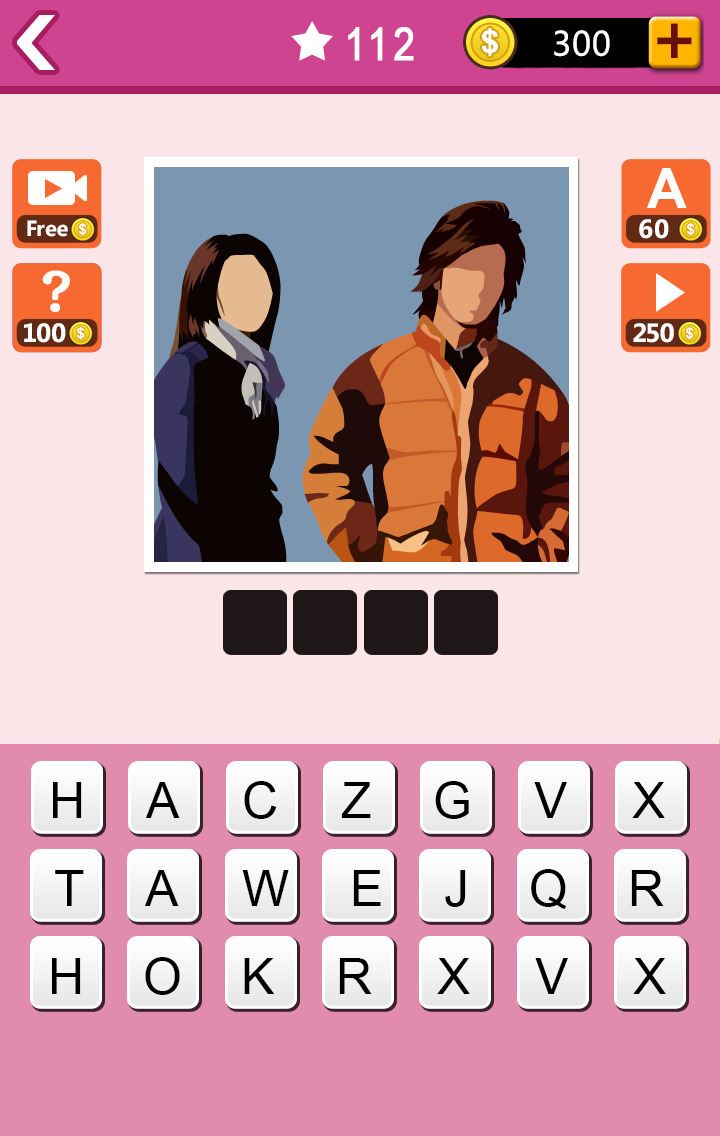720x1136 pixels.
Task: Select the letter O tile
Action: [x=164, y=973]
